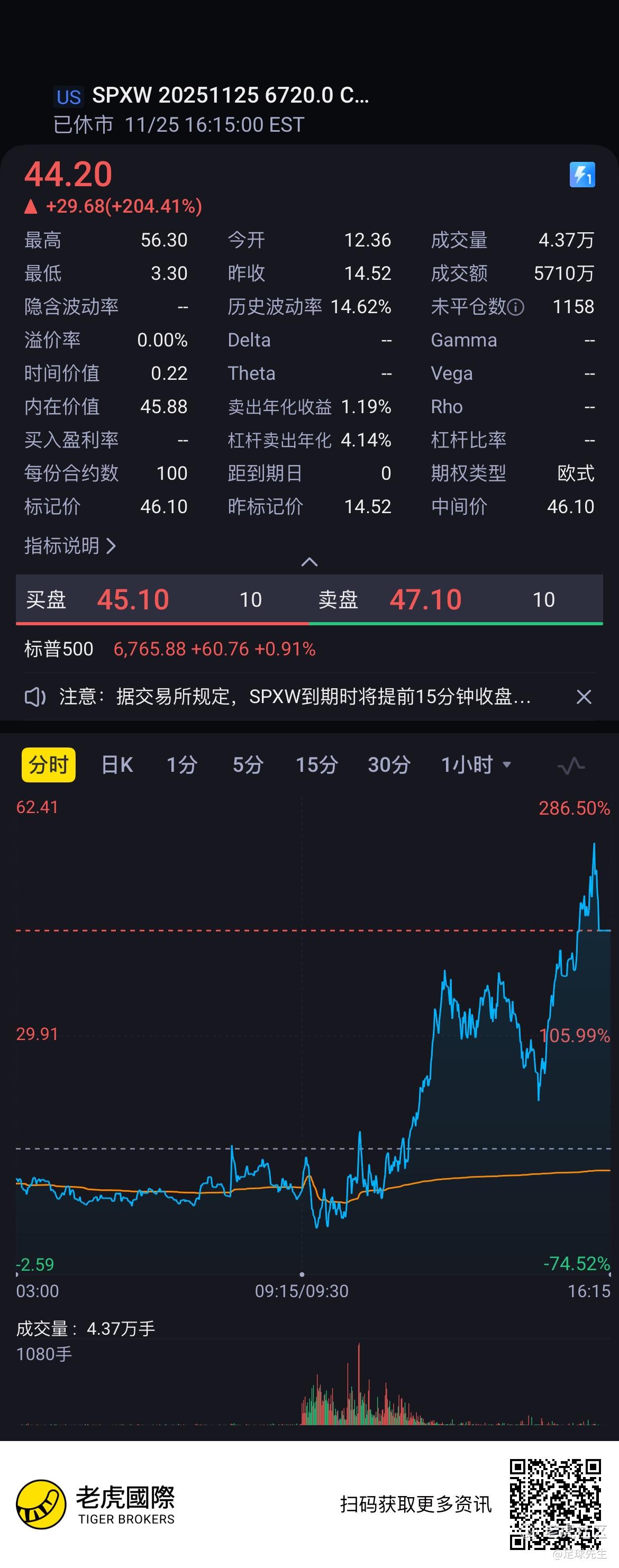Open the 1小时 interval dropdown
Screen dimensions: 619x1568
coord(475,764)
